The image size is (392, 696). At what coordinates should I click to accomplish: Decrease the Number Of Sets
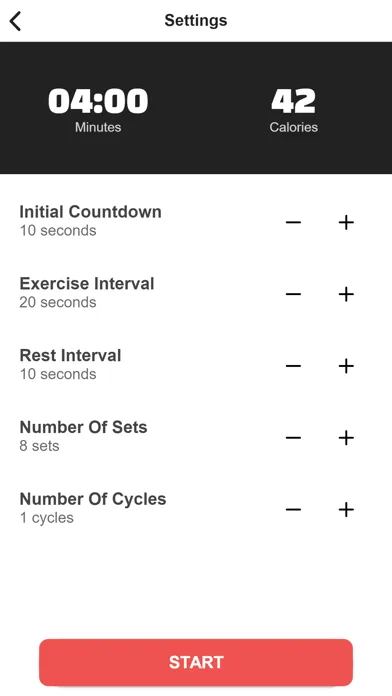[x=293, y=438]
